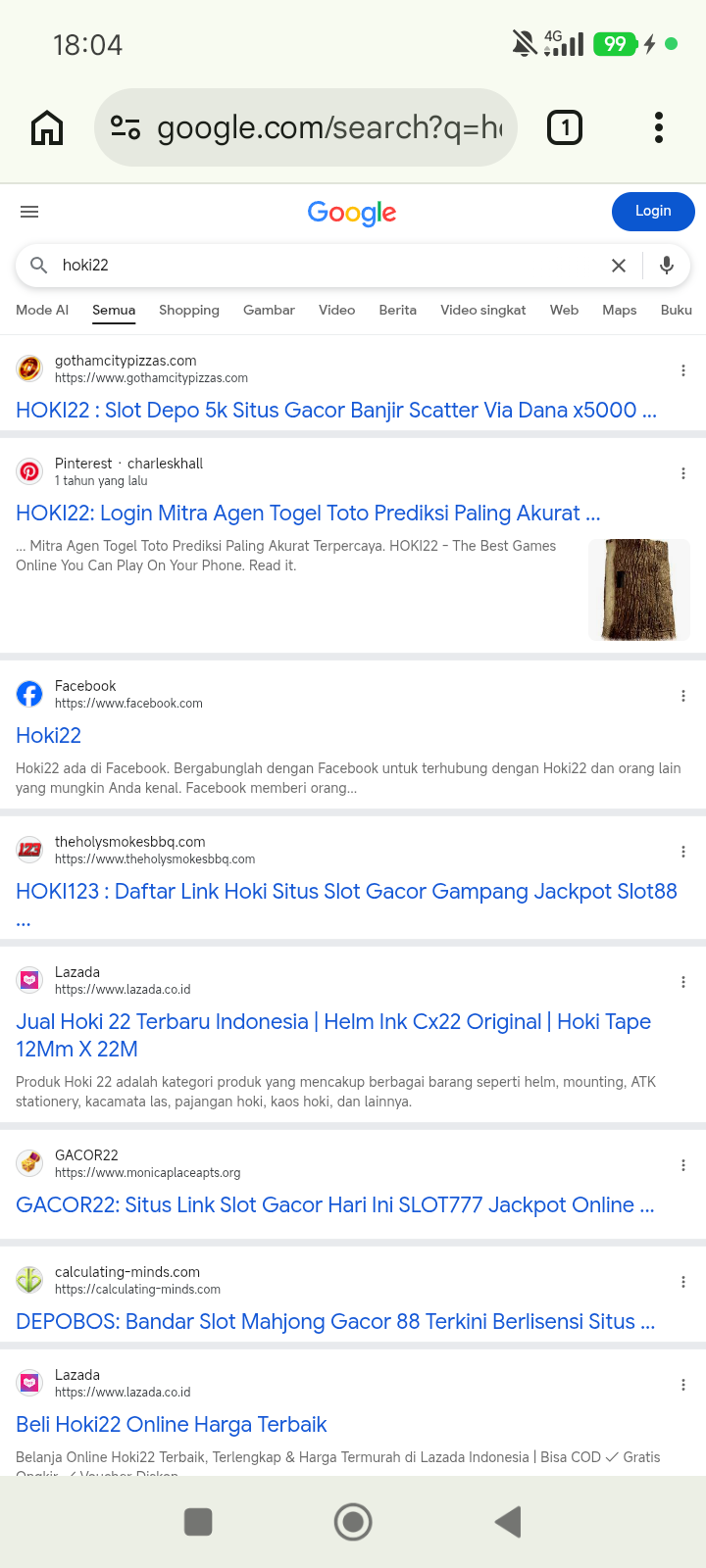Open the browser three-dot overflow menu
The height and width of the screenshot is (1568, 706).
click(659, 127)
